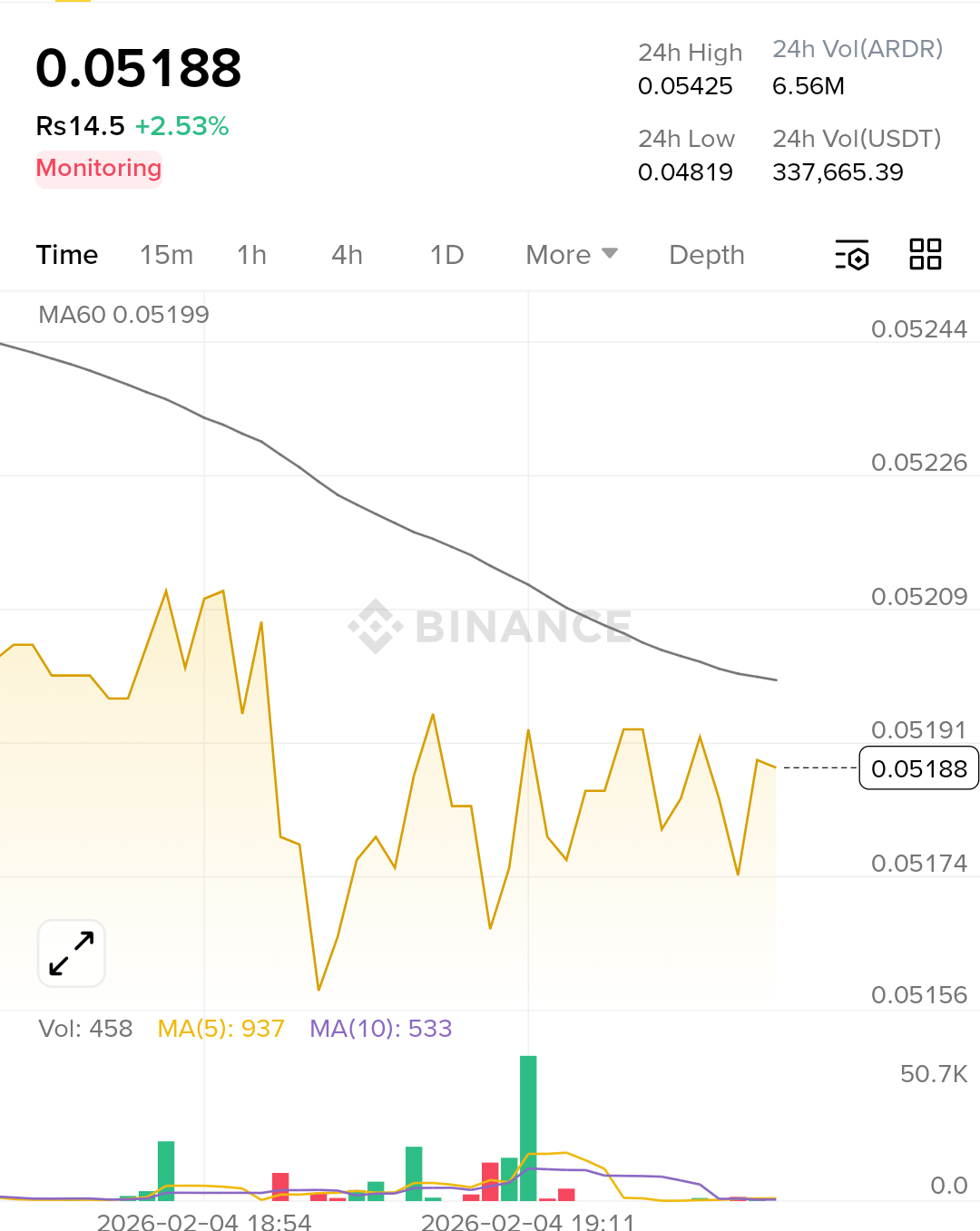Viewport: 980px width, 1231px height.
Task: Open the Depth chart view
Action: 706,255
